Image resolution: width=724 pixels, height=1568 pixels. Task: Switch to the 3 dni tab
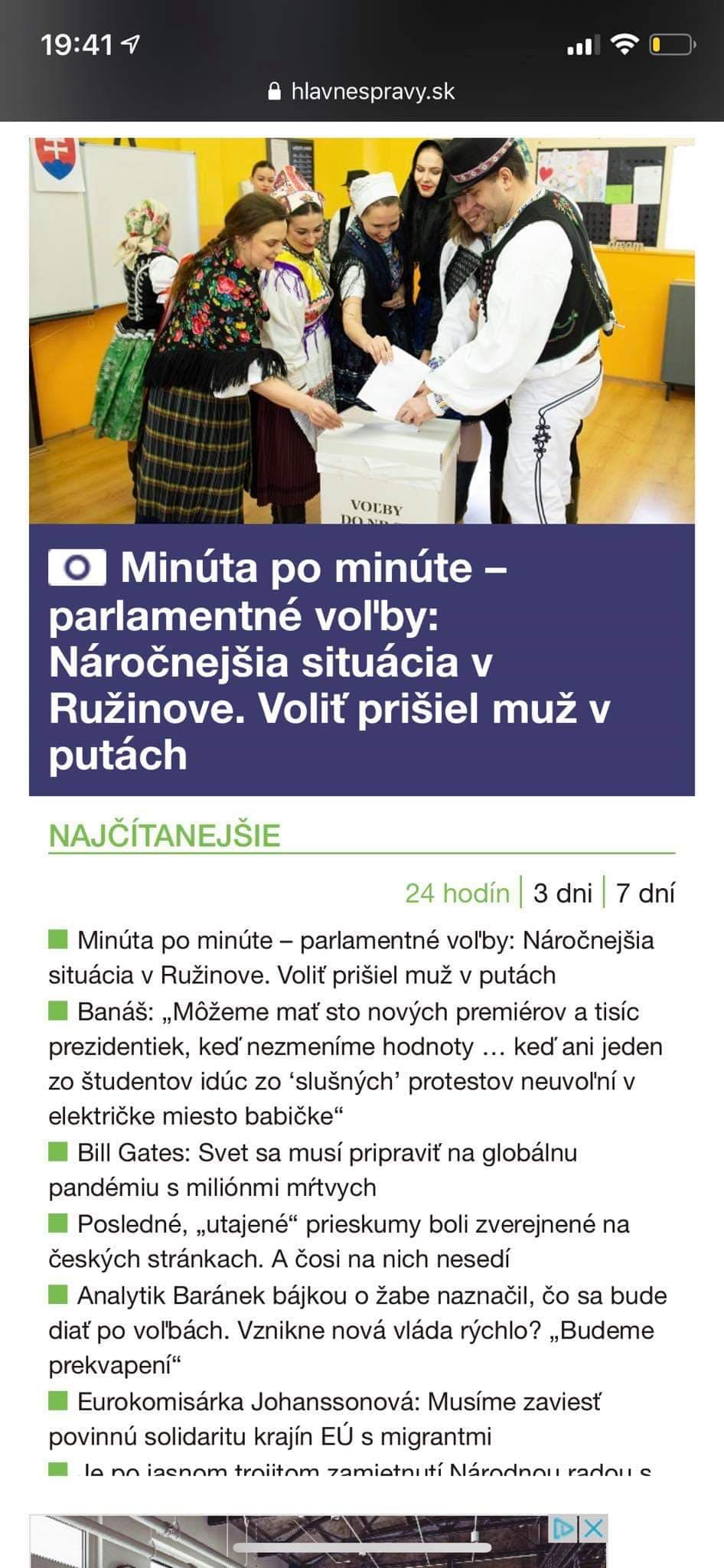563,893
